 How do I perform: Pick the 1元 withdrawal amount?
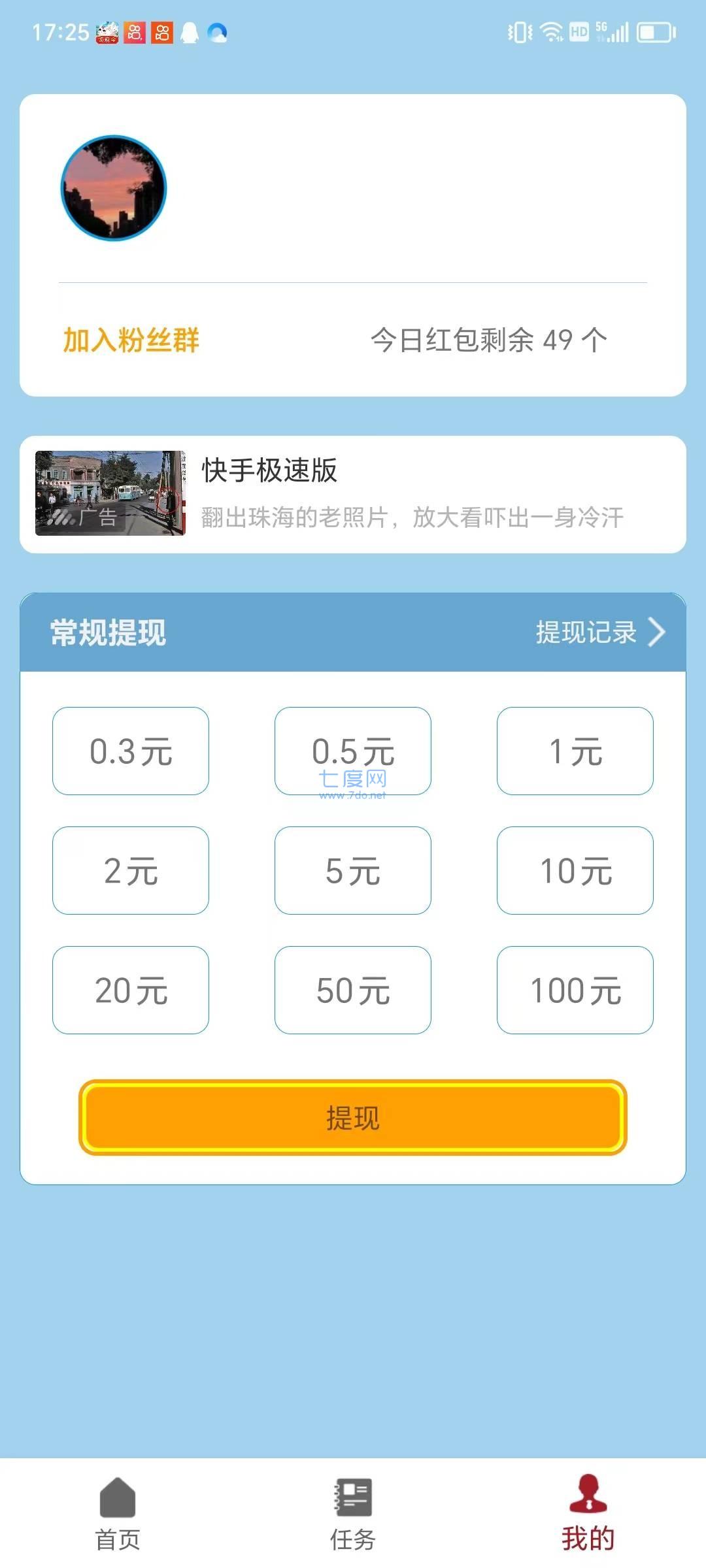pyautogui.click(x=575, y=751)
